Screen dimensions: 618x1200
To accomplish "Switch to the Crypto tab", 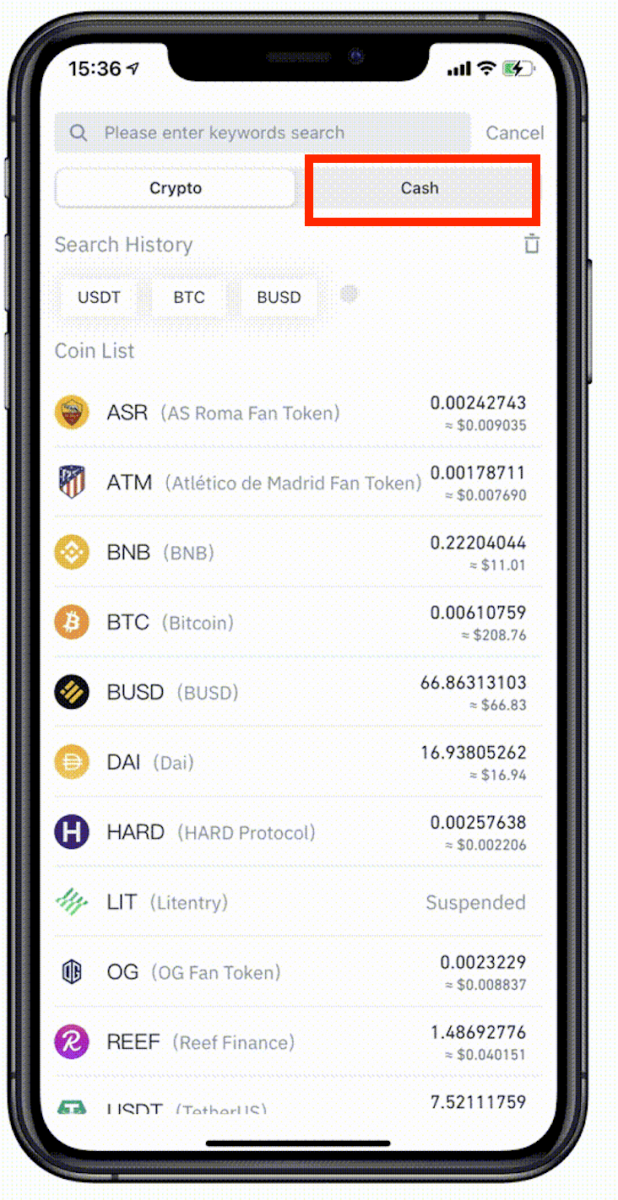I will 175,188.
